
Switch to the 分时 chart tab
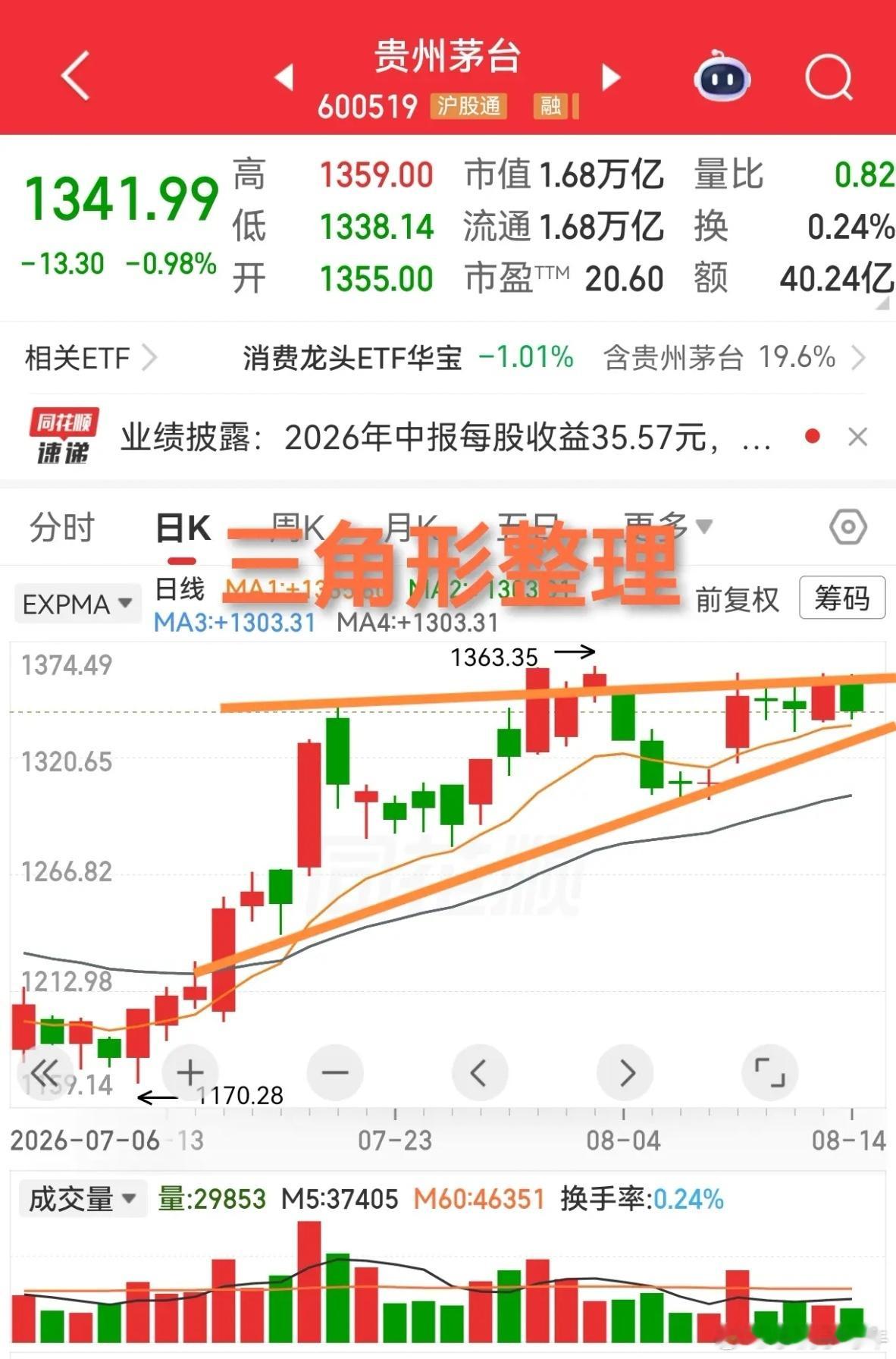coord(61,528)
